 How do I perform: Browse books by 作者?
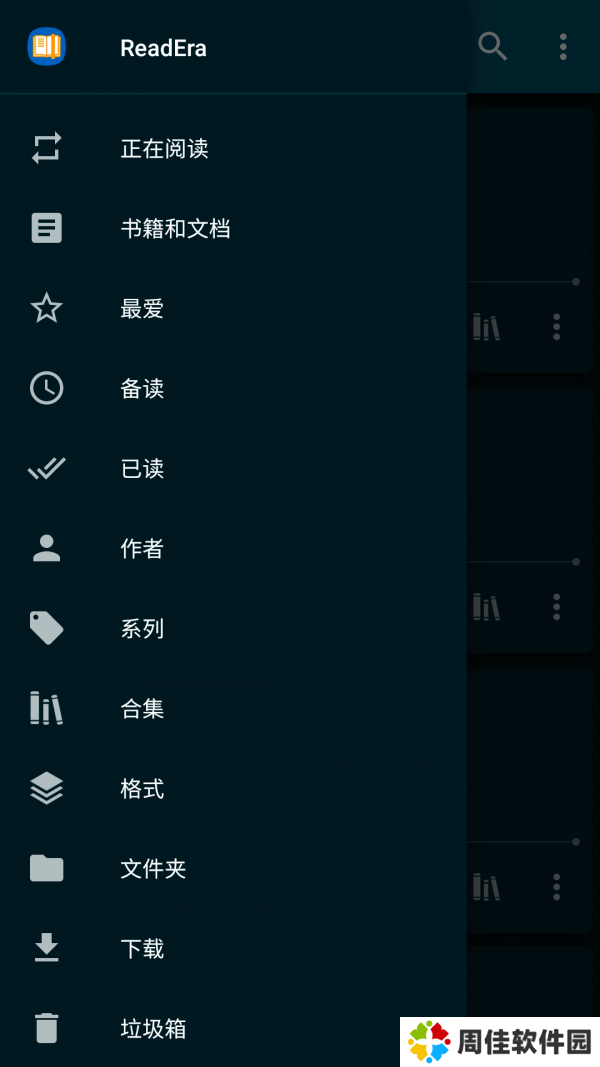[142, 549]
